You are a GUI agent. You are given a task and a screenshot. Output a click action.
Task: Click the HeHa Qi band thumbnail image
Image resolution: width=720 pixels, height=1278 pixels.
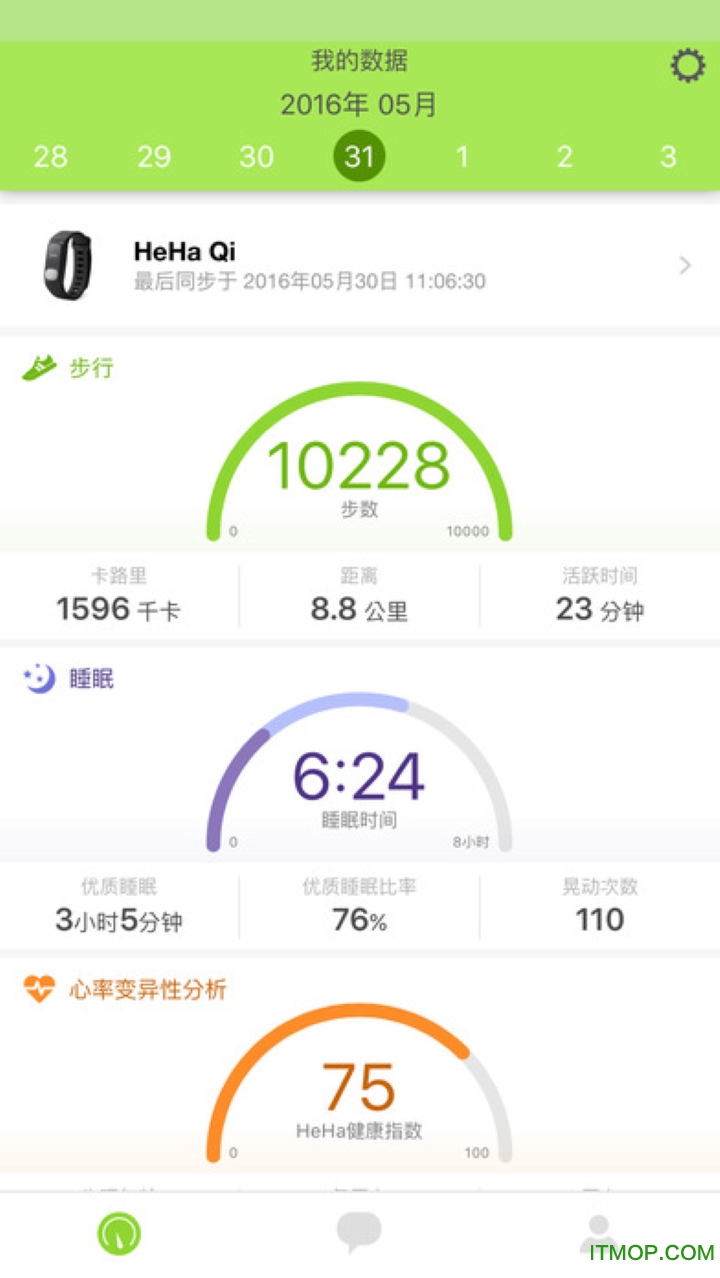[x=66, y=263]
